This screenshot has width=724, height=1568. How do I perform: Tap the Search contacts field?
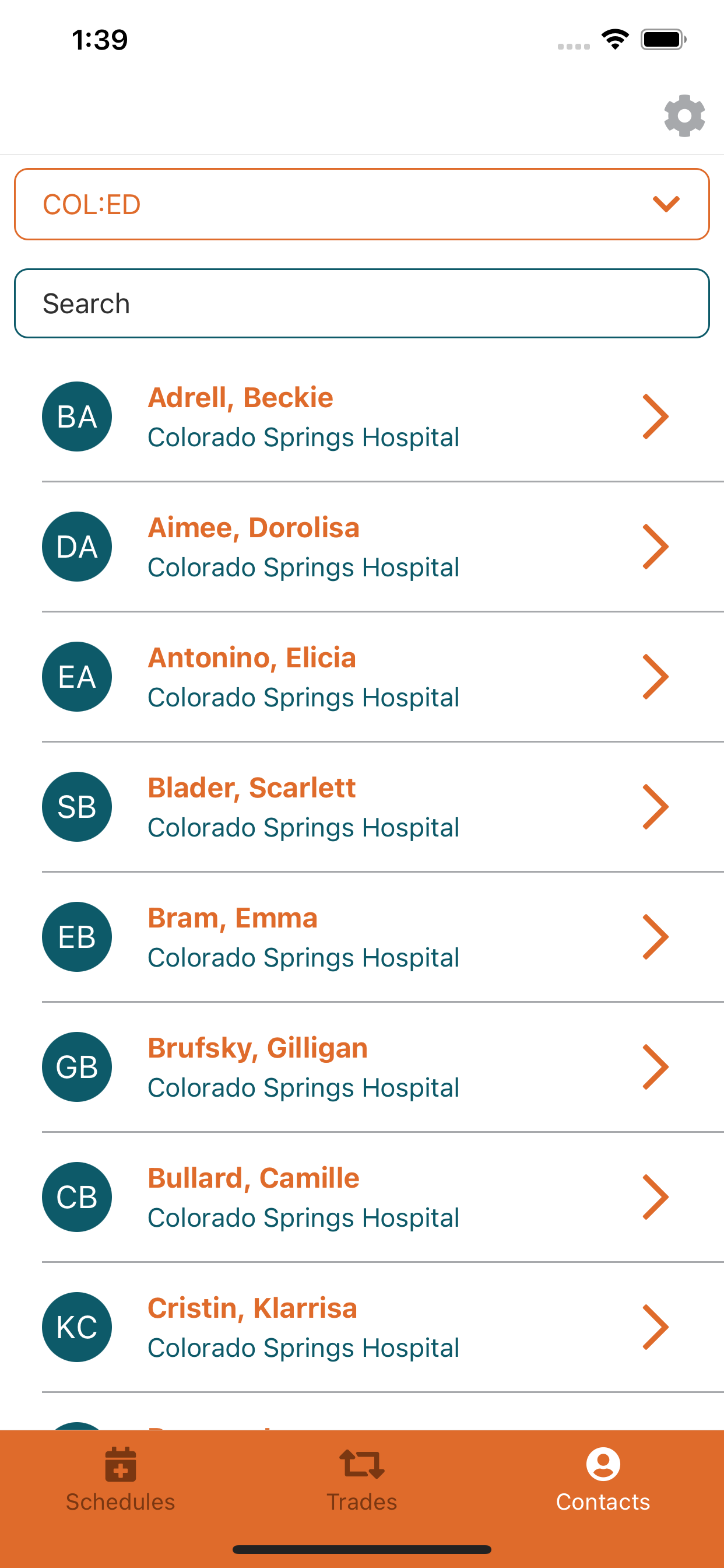362,303
